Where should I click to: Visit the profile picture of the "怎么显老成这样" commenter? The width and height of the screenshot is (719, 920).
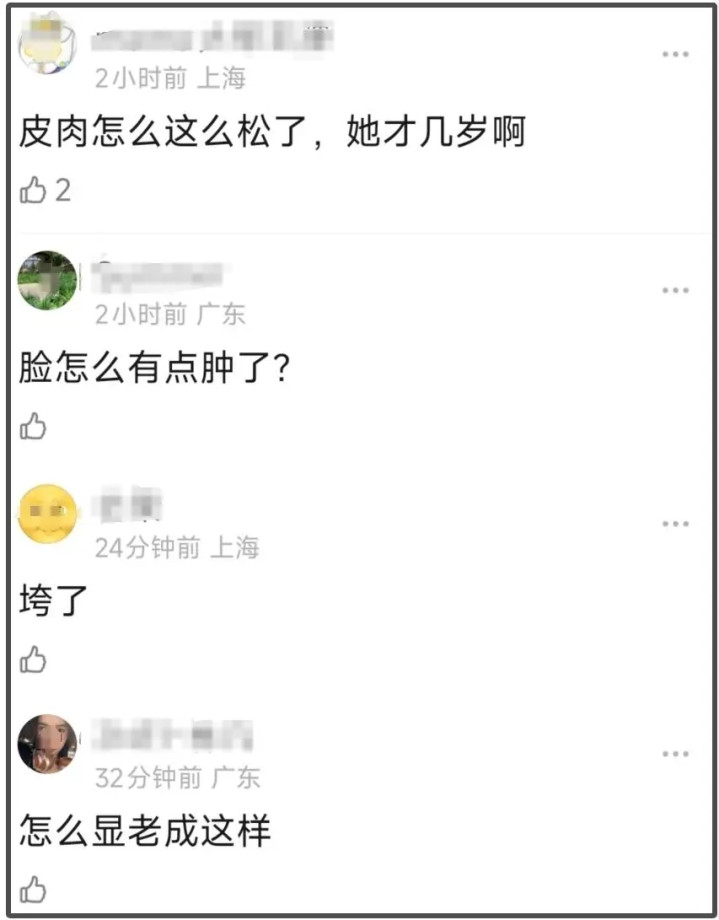coord(47,744)
